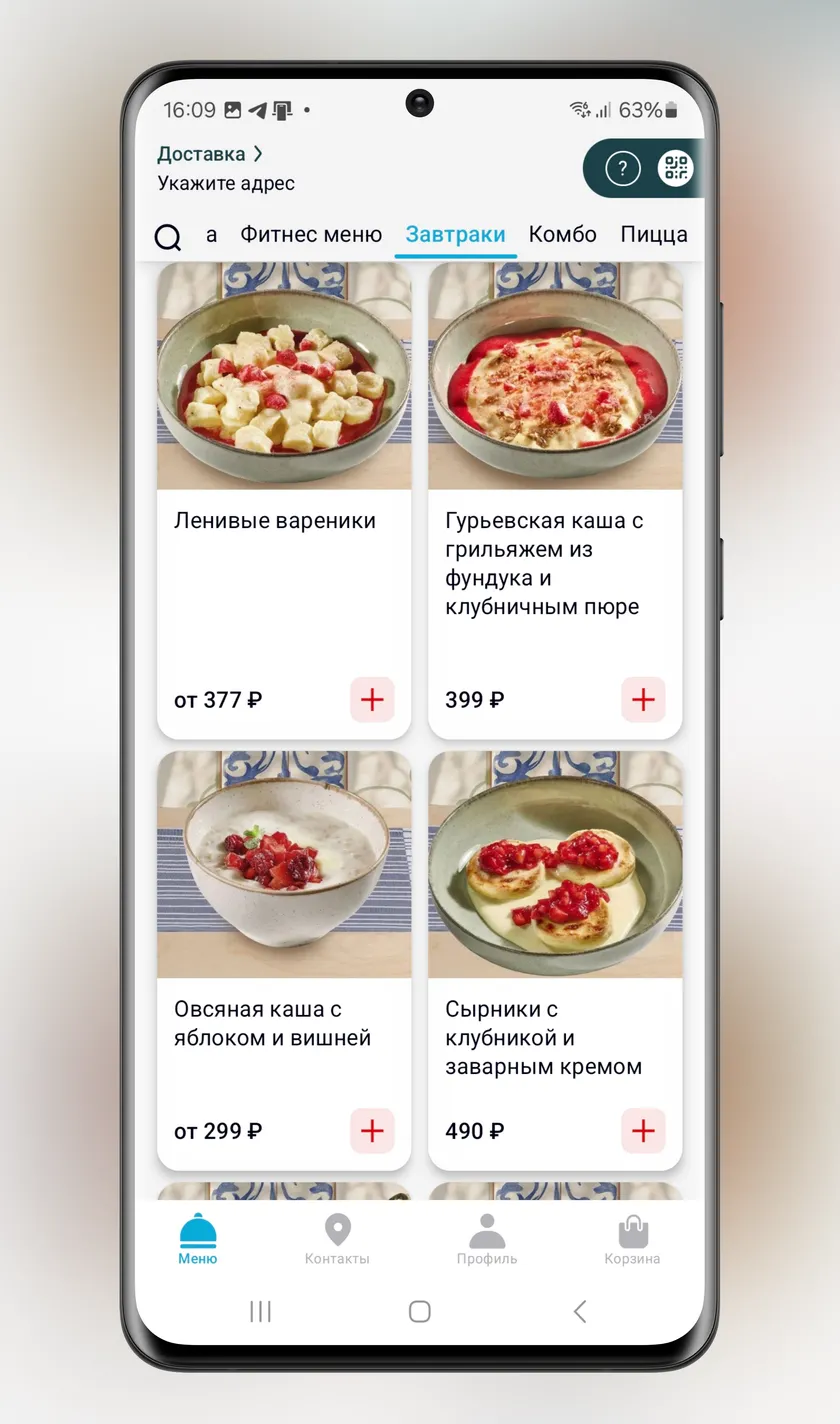840x1424 pixels.
Task: Open Овсяная каша с яблоком и вишней card
Action: coord(284,960)
